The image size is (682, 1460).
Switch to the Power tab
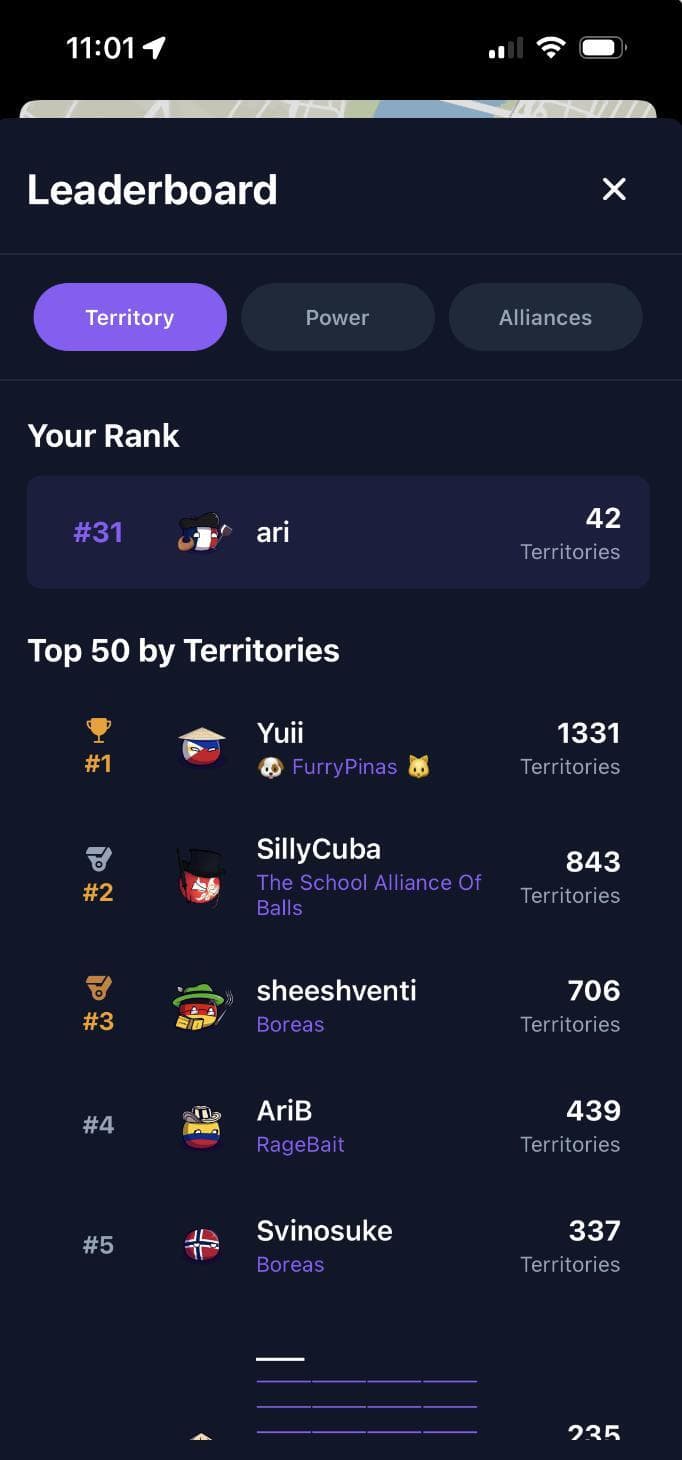337,317
